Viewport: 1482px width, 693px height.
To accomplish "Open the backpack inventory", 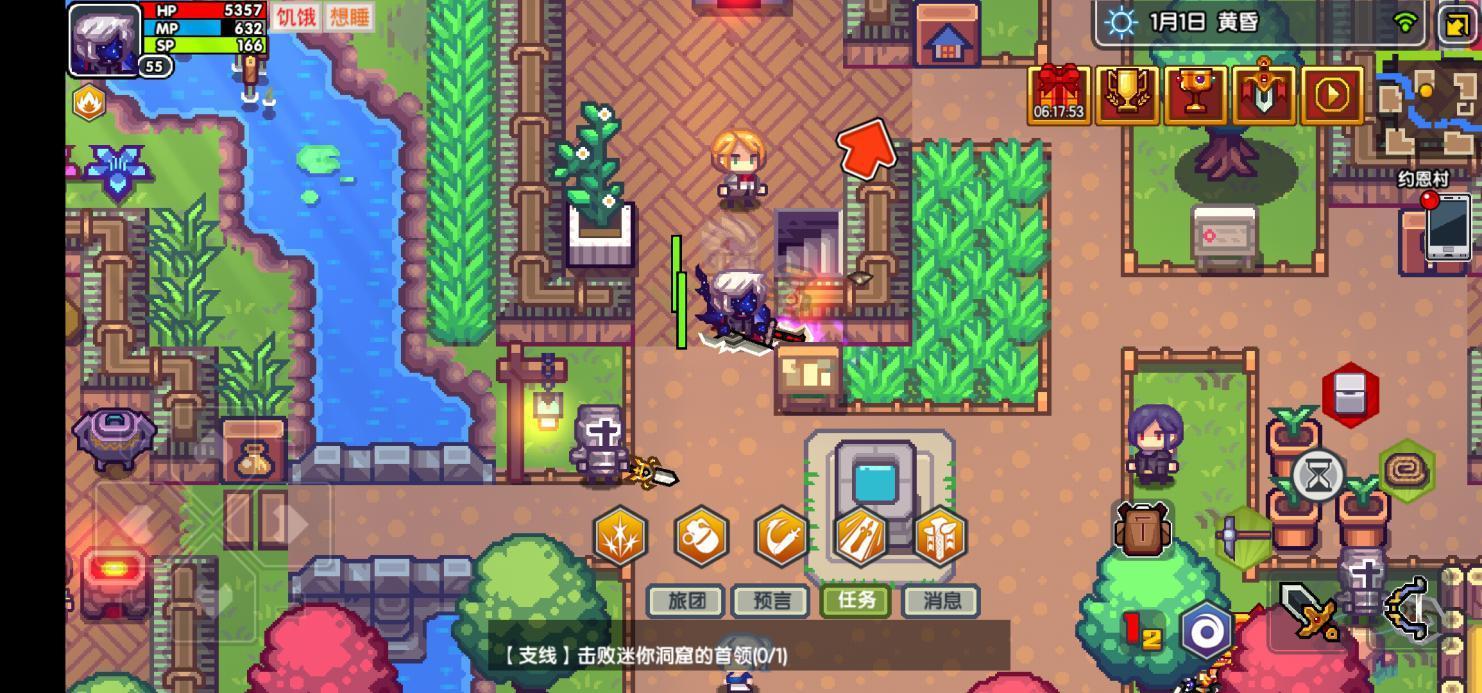I will pos(1143,528).
